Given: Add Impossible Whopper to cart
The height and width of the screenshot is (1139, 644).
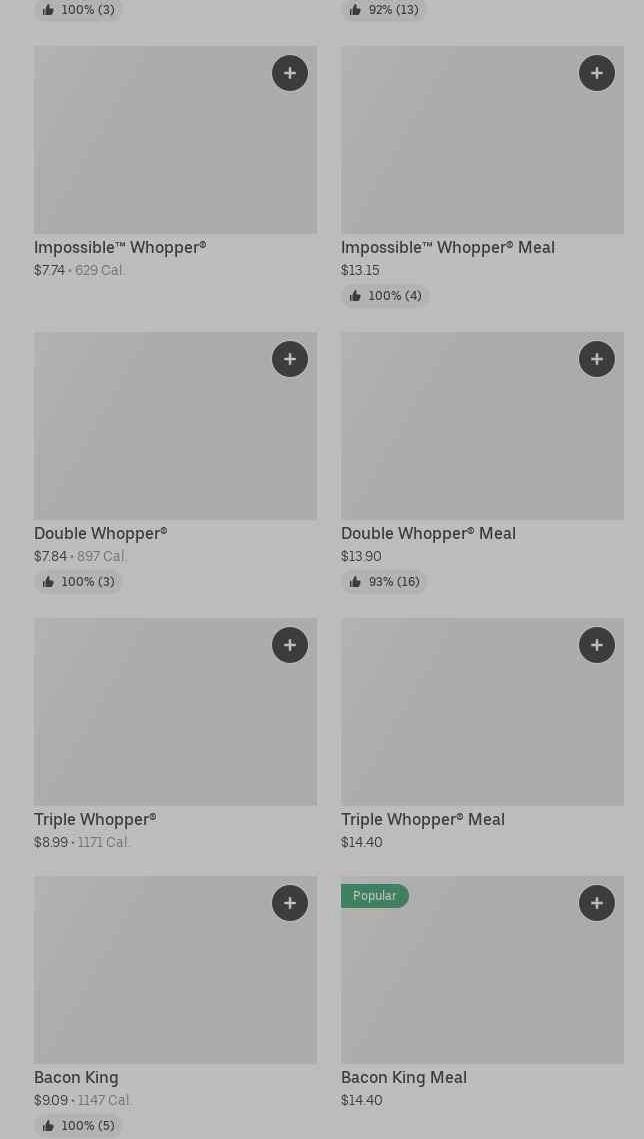Looking at the screenshot, I should 290,73.
